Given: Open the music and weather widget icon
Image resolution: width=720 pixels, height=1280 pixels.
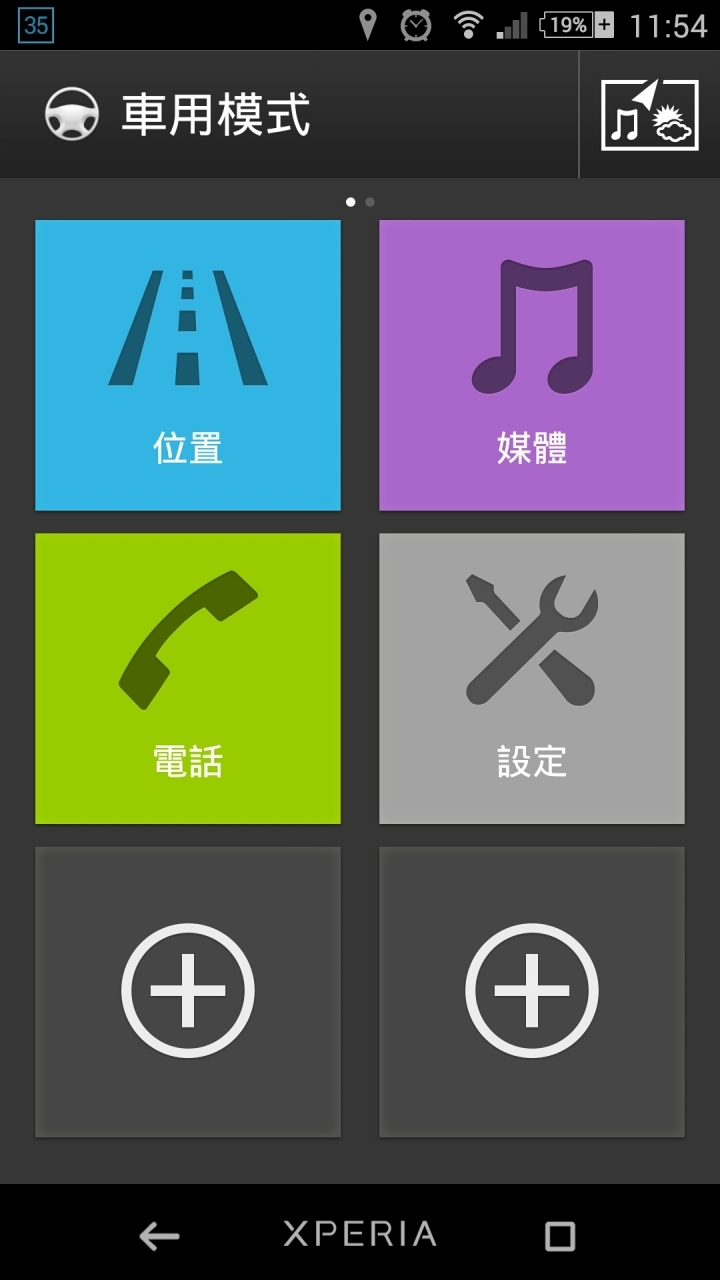Looking at the screenshot, I should 650,115.
